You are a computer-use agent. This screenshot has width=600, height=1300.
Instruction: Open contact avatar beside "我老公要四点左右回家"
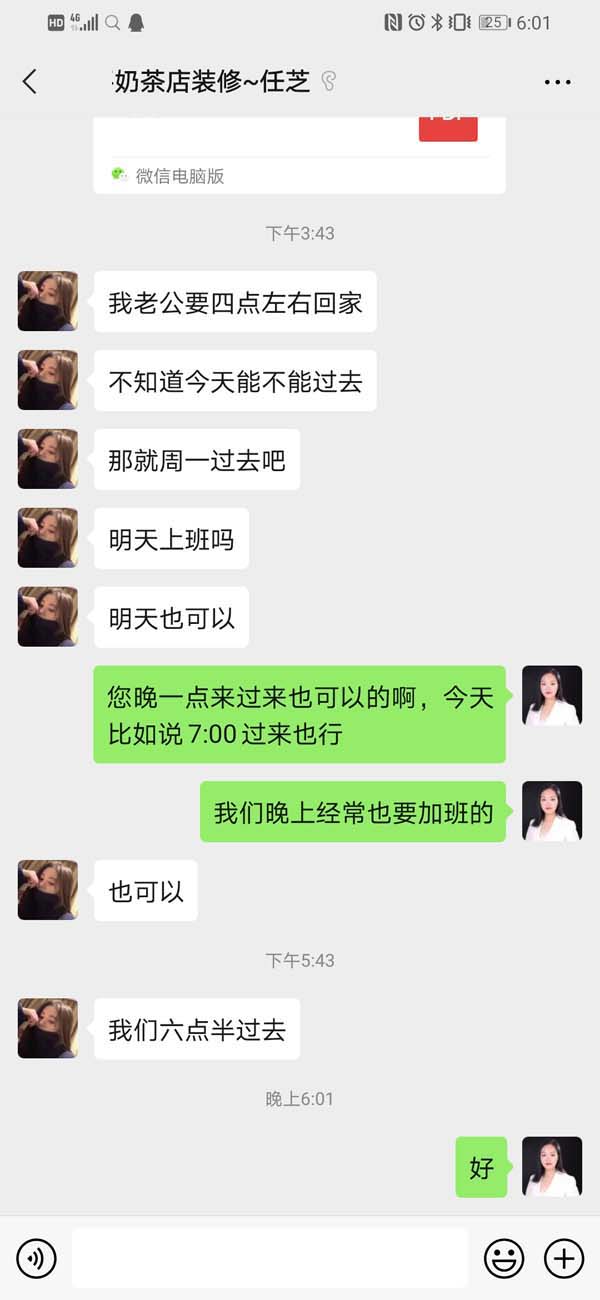click(48, 301)
